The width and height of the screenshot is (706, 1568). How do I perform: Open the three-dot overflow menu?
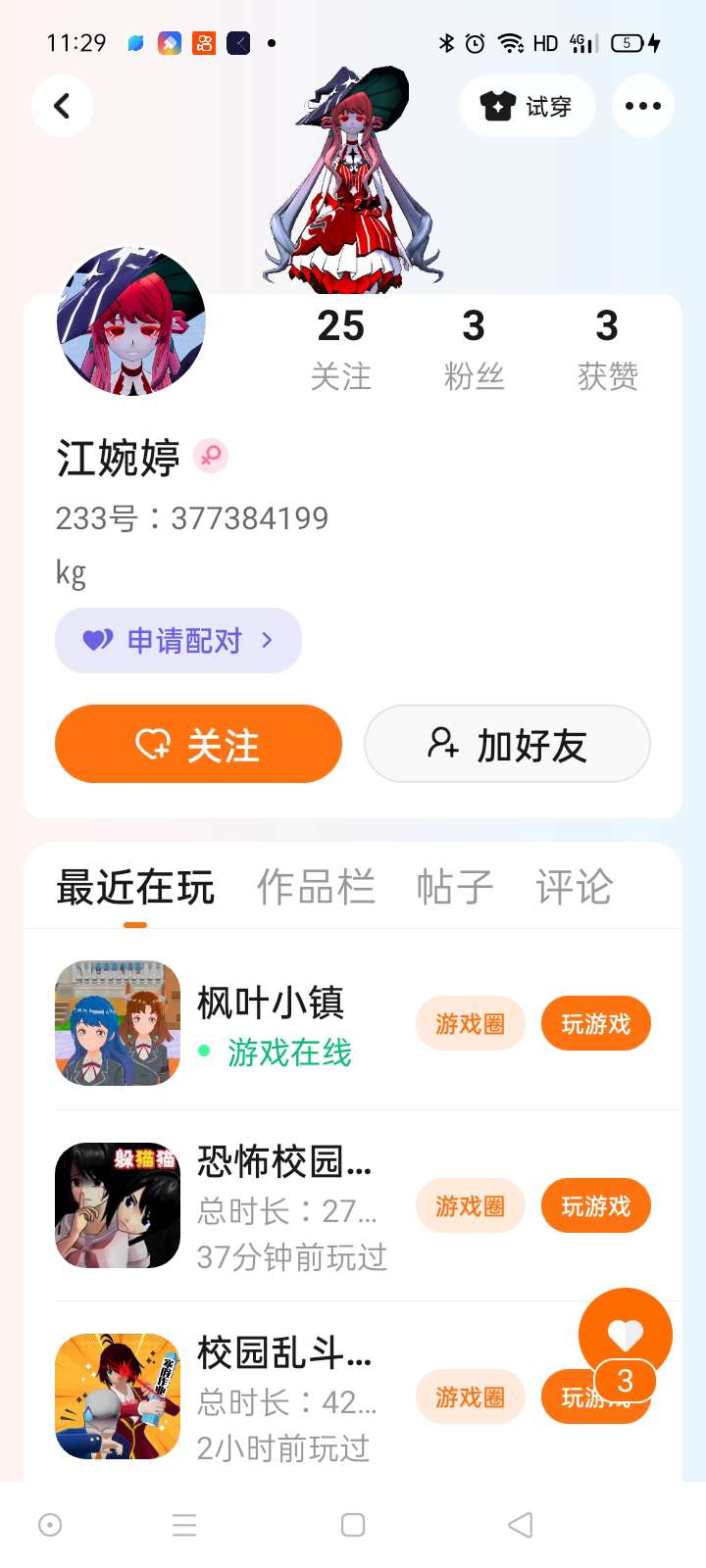coord(643,106)
